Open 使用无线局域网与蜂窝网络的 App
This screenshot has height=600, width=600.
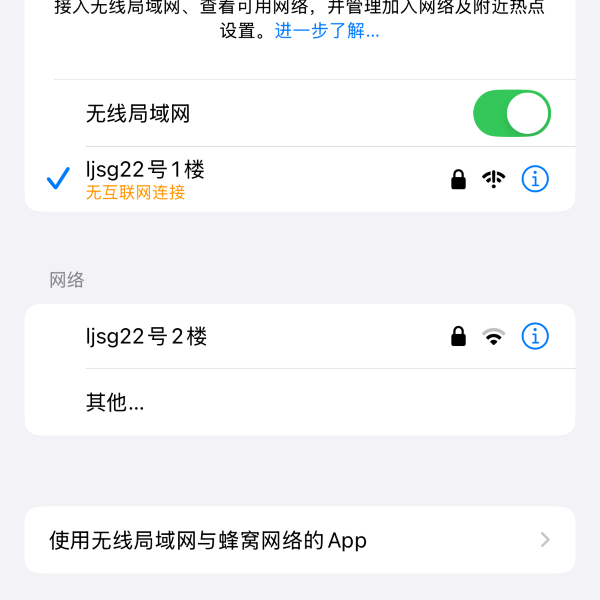(x=299, y=540)
